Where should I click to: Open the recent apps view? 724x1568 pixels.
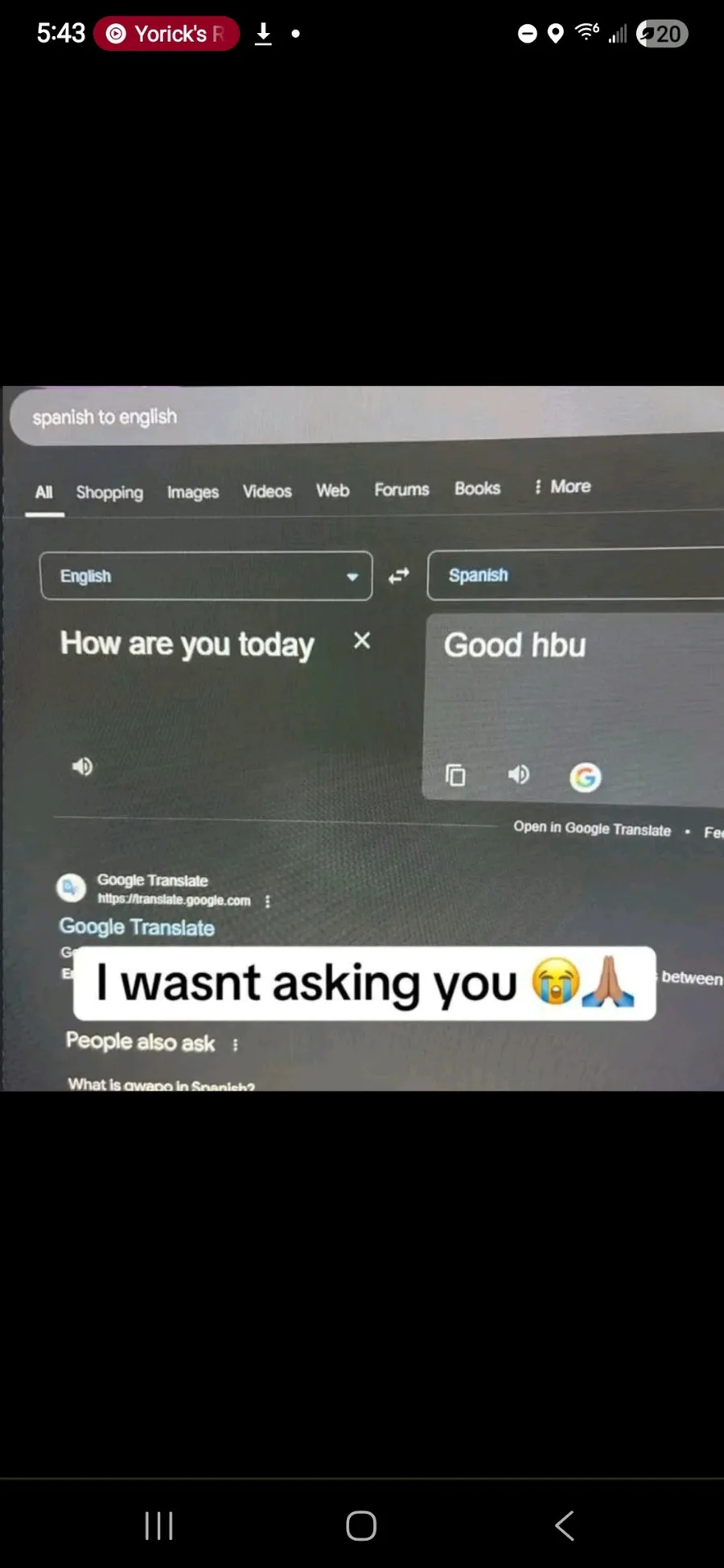(158, 1525)
